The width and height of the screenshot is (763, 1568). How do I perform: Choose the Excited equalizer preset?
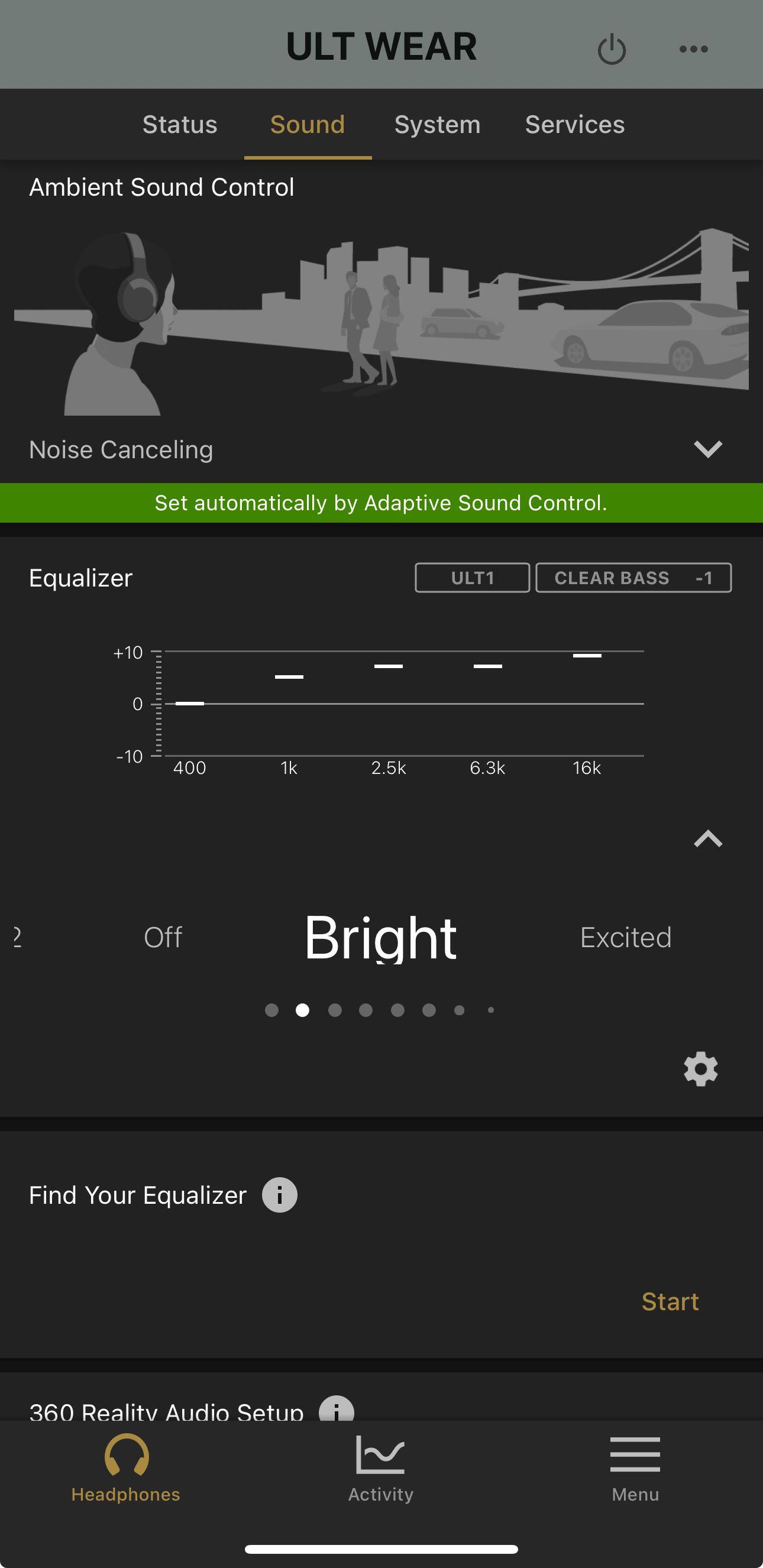(625, 937)
